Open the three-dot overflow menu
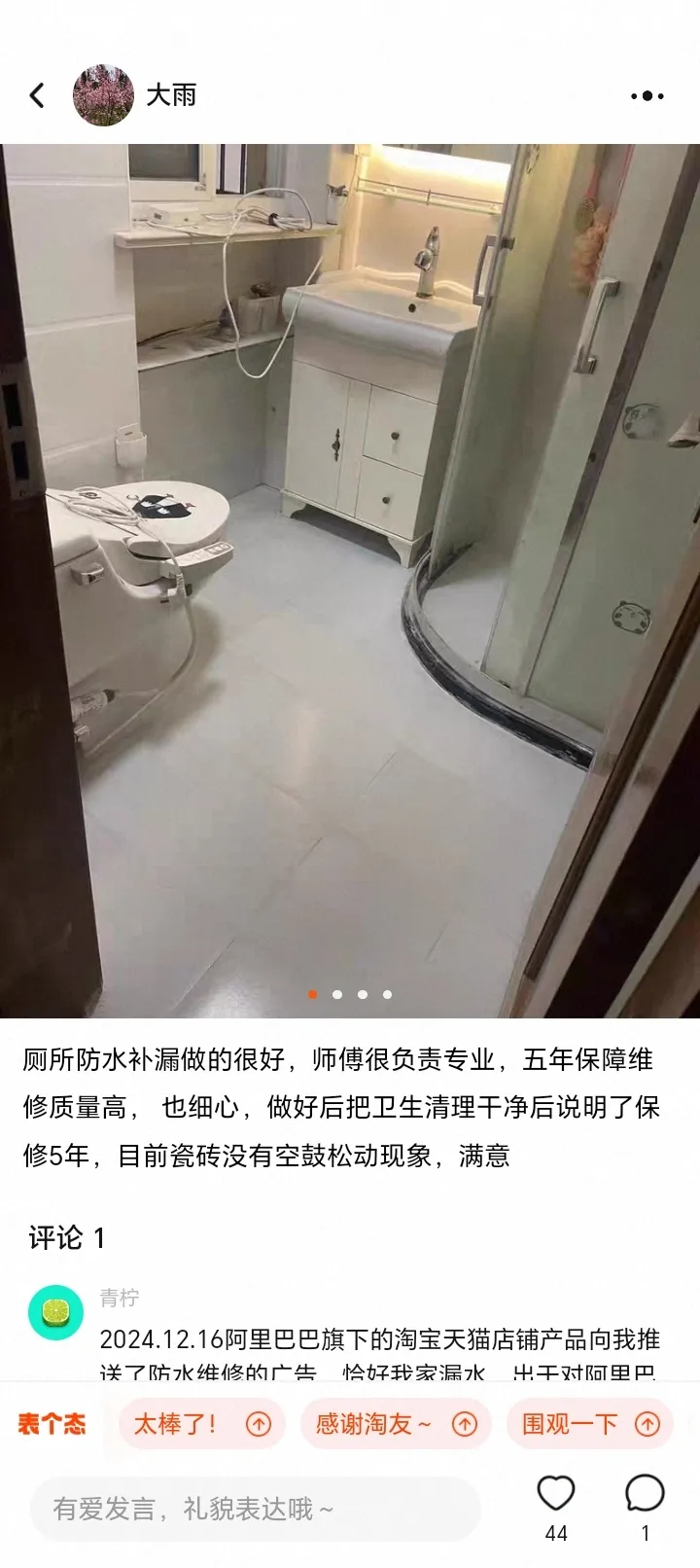This screenshot has height=1568, width=700. [647, 95]
